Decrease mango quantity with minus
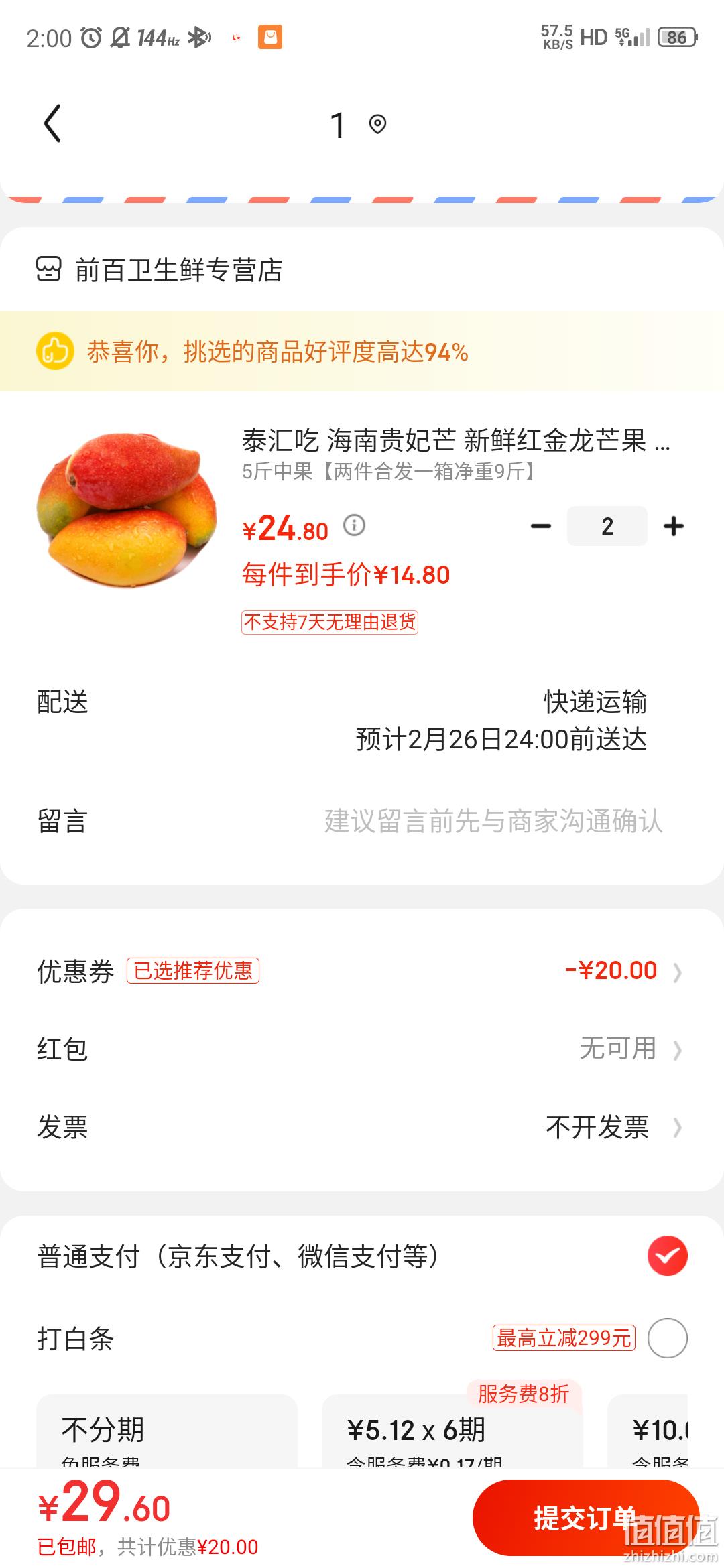724x1568 pixels. pyautogui.click(x=540, y=526)
